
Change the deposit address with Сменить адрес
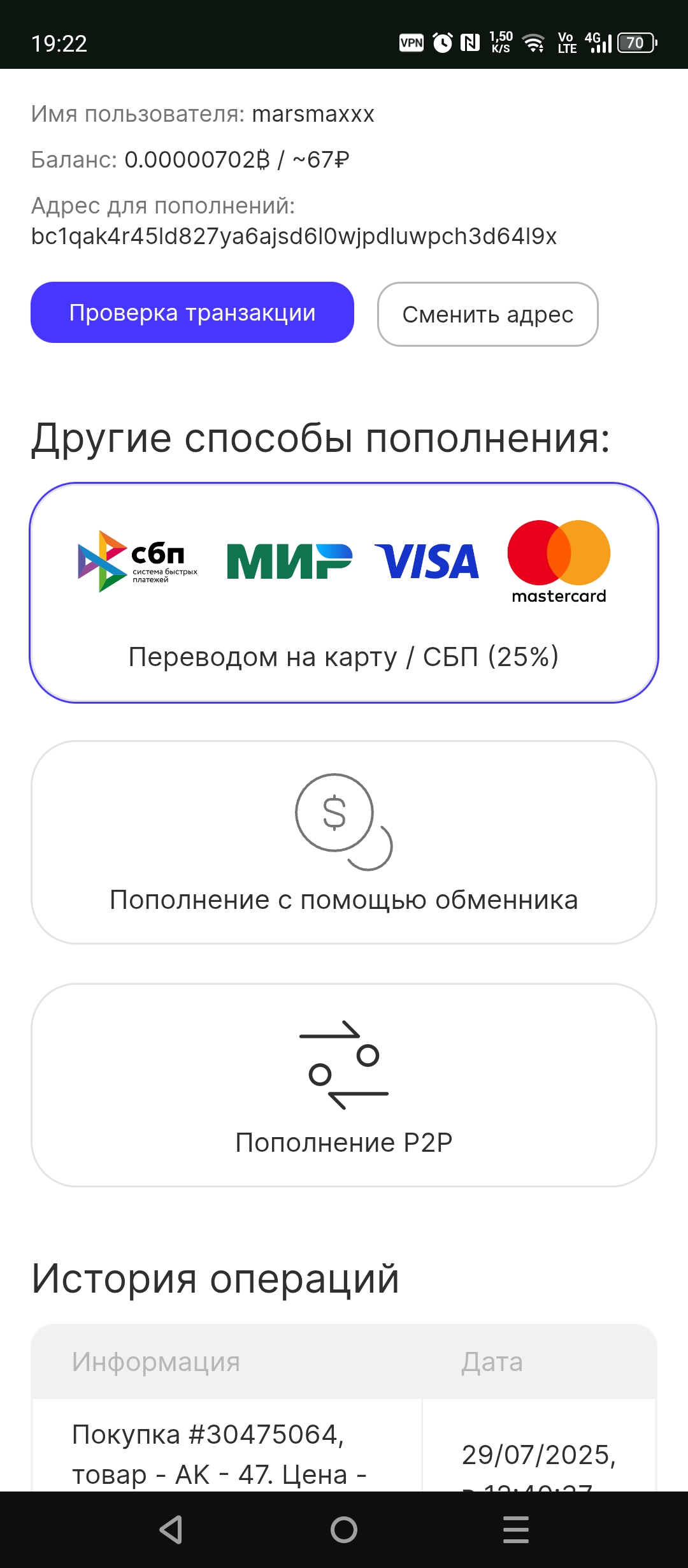tap(487, 314)
